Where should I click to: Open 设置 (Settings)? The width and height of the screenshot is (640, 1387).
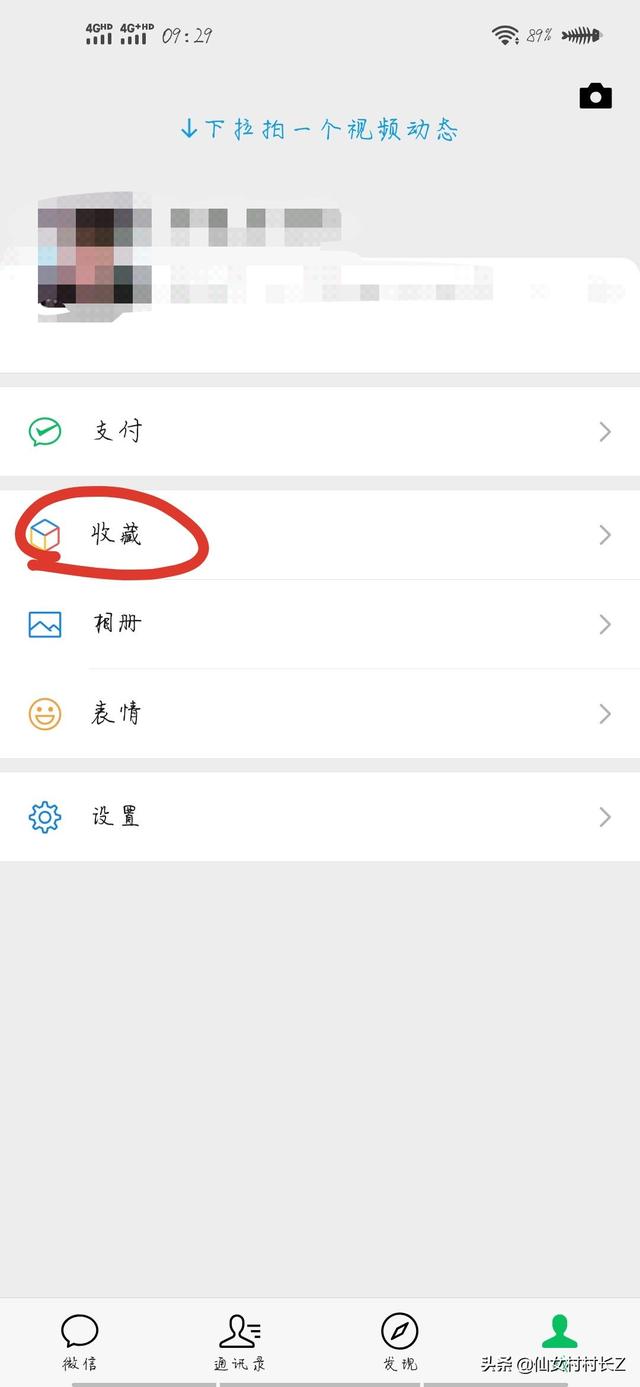(320, 817)
